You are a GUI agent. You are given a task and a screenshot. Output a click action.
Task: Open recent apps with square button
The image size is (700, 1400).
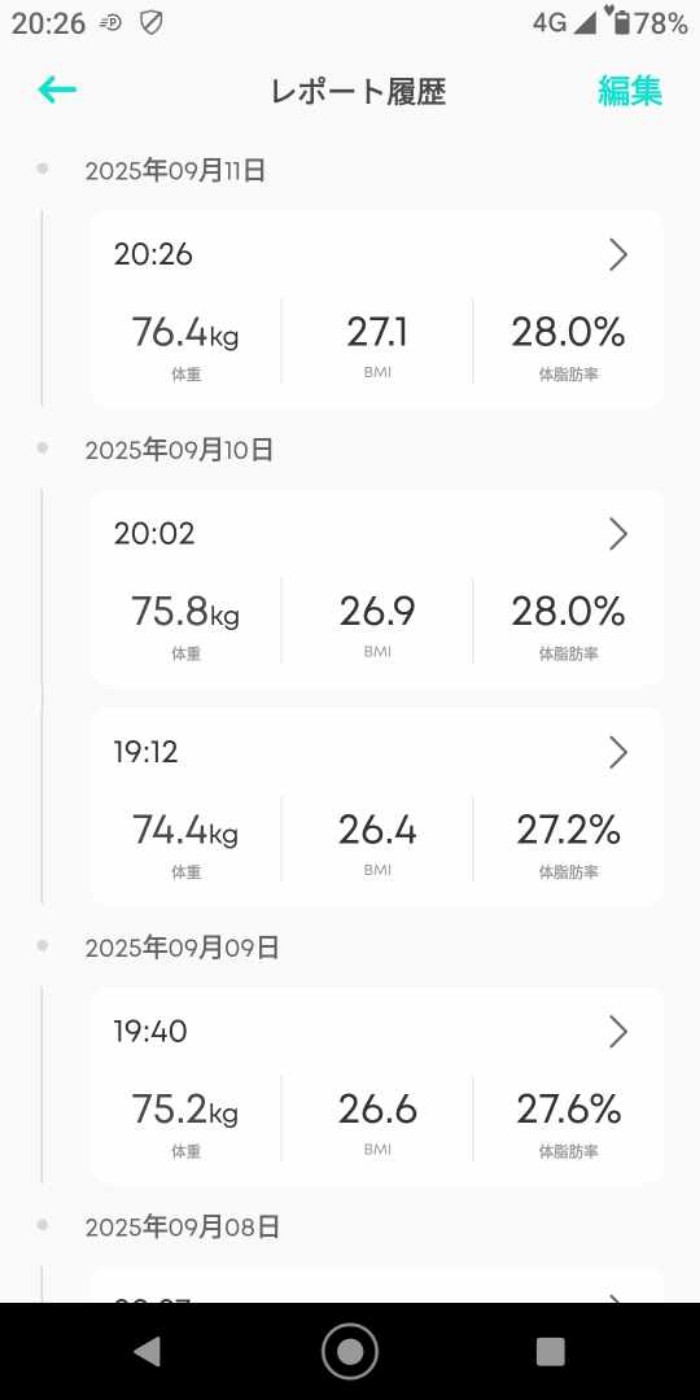click(x=550, y=1351)
